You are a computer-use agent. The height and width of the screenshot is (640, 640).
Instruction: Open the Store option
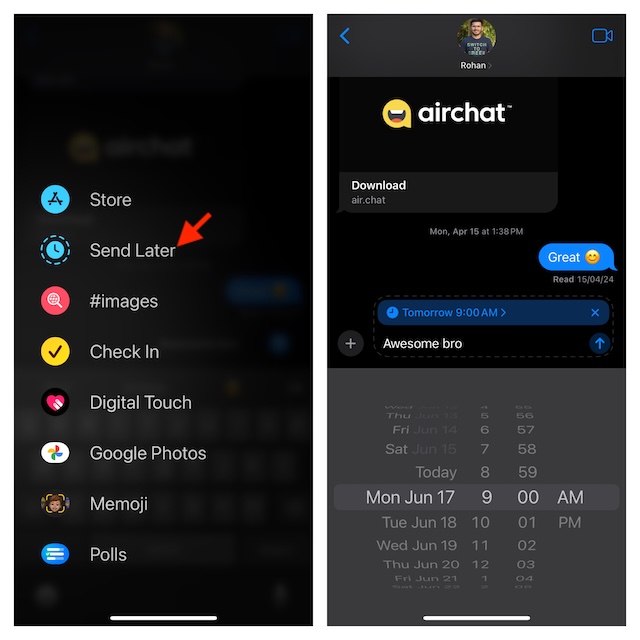pyautogui.click(x=109, y=200)
